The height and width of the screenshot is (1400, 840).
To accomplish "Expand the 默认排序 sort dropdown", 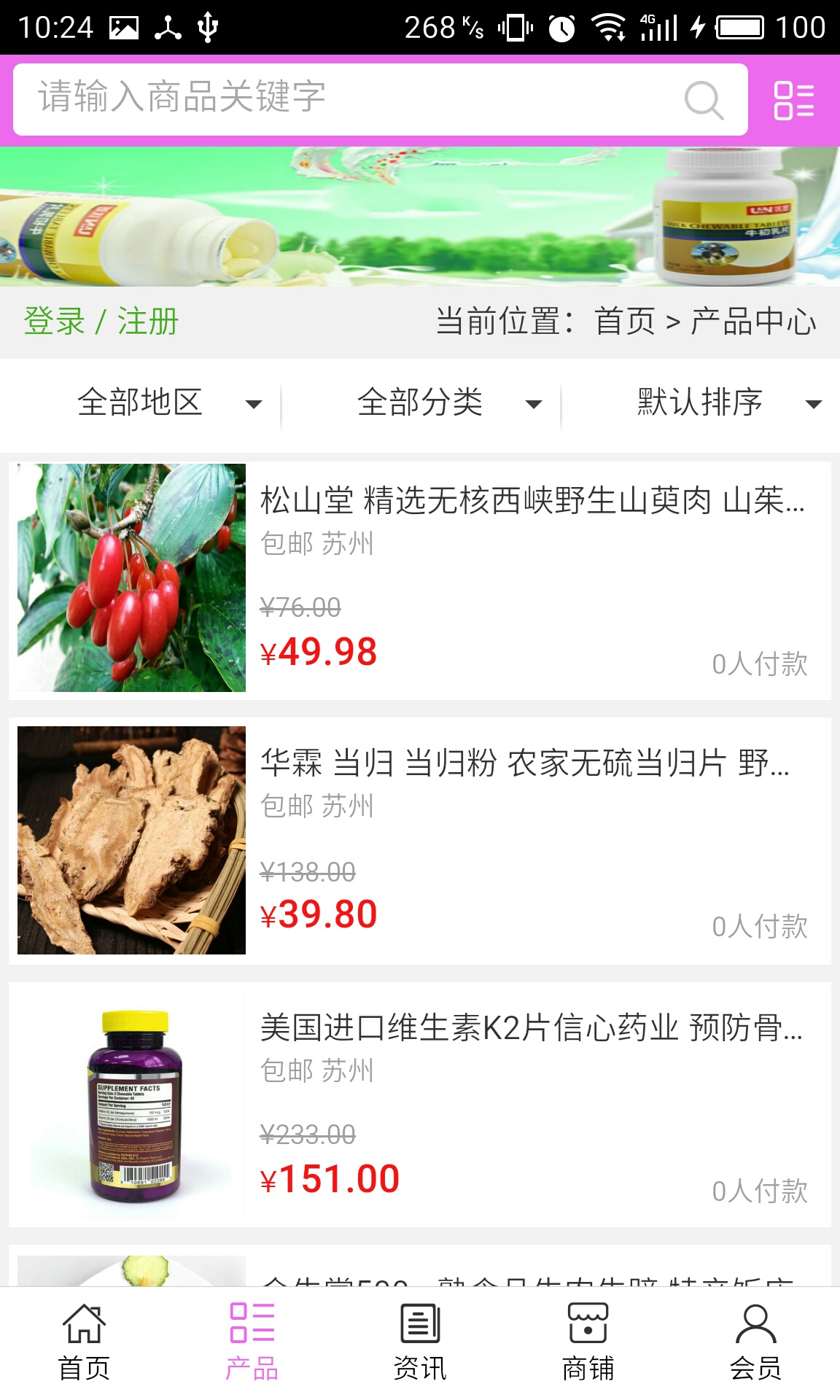I will pos(728,403).
